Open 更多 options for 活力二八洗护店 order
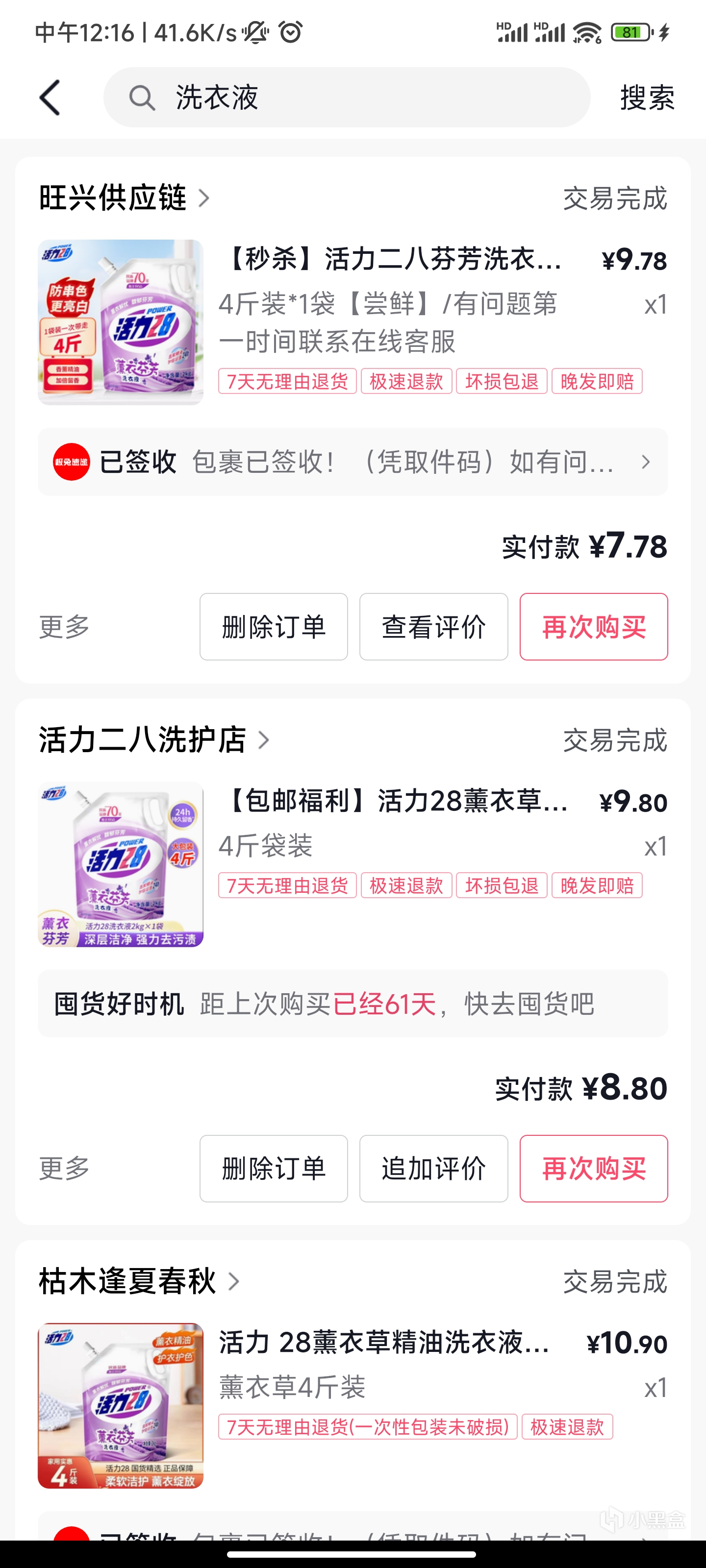This screenshot has height=1568, width=706. 65,1169
